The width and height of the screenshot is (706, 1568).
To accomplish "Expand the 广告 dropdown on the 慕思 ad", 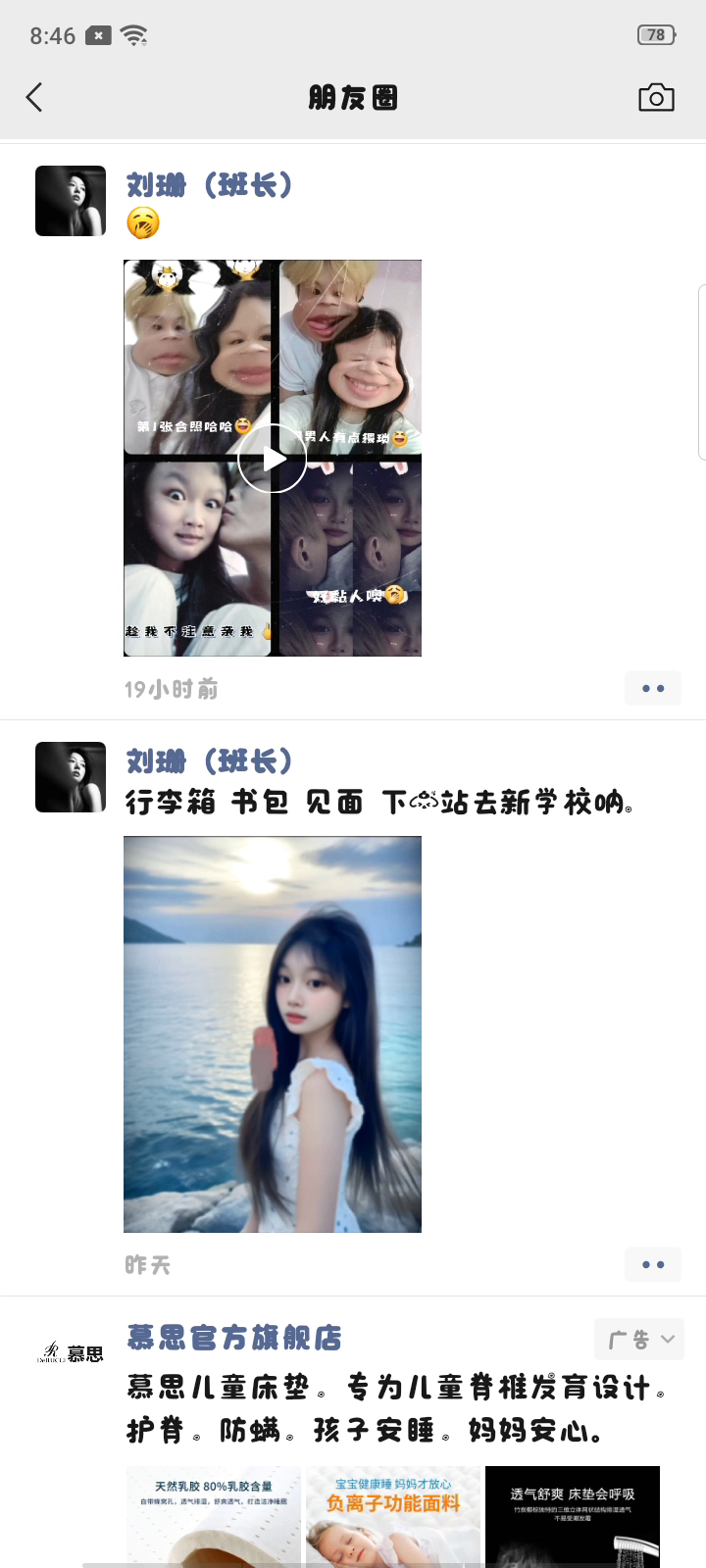I will [639, 1339].
